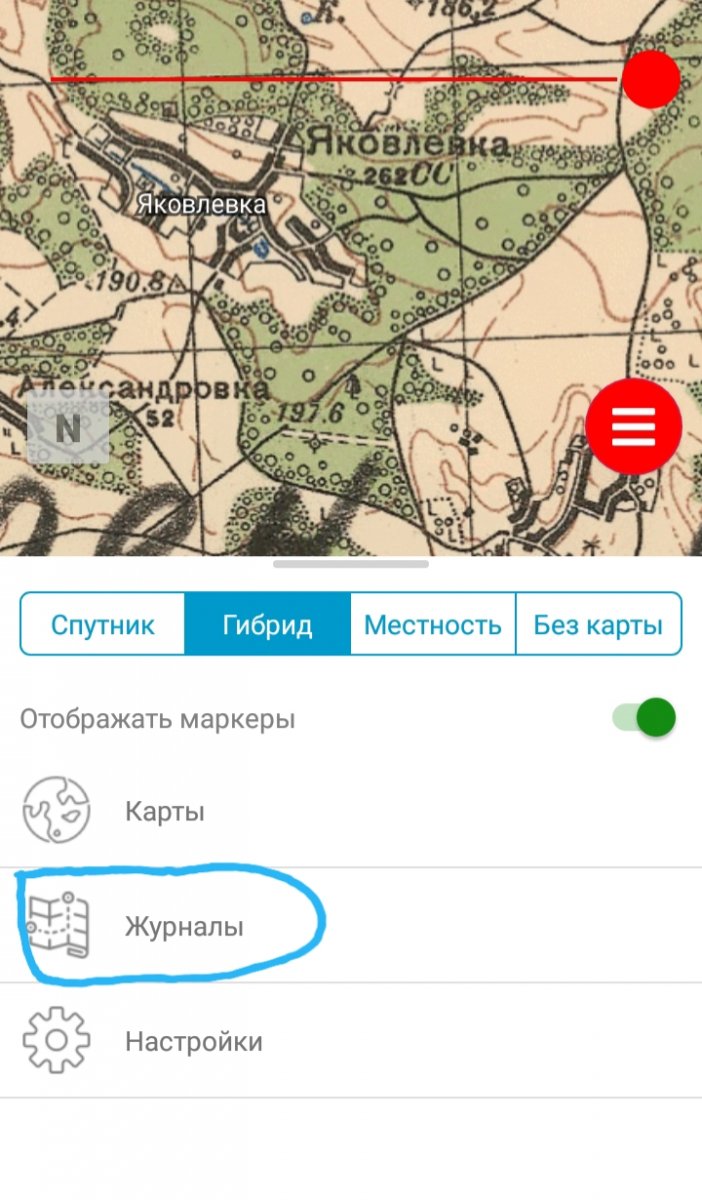Viewport: 702px width, 1200px height.
Task: Open Журналы
Action: [351, 926]
